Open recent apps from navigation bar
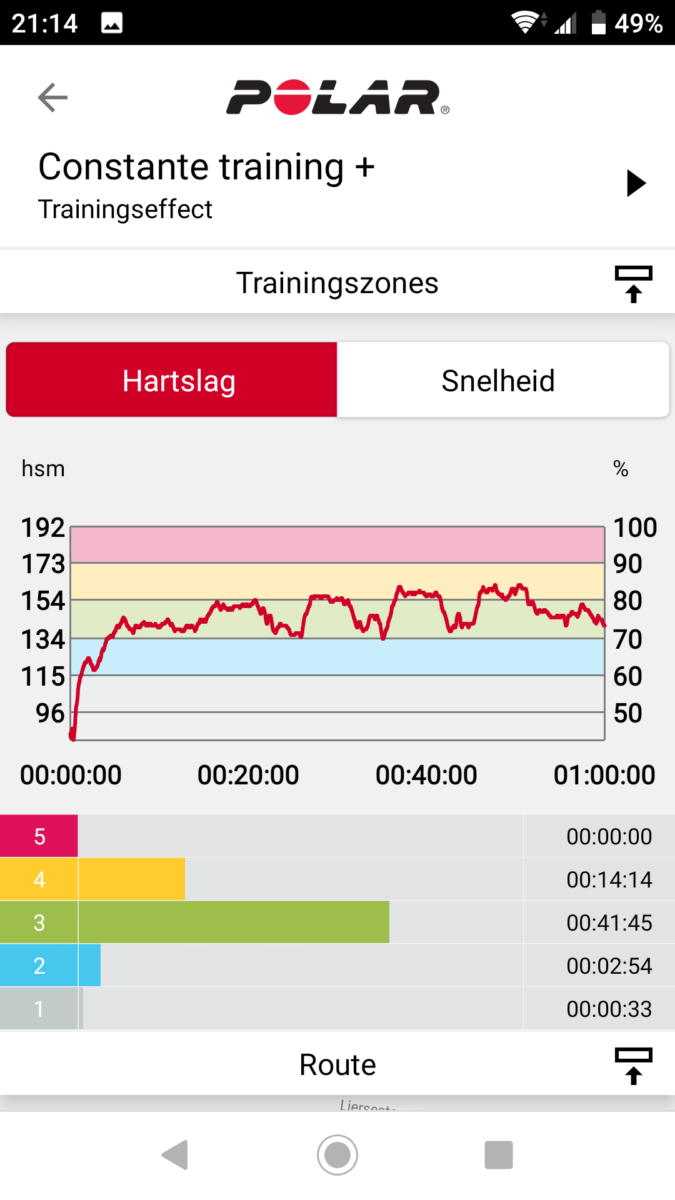This screenshot has height=1200, width=675. tap(498, 1155)
